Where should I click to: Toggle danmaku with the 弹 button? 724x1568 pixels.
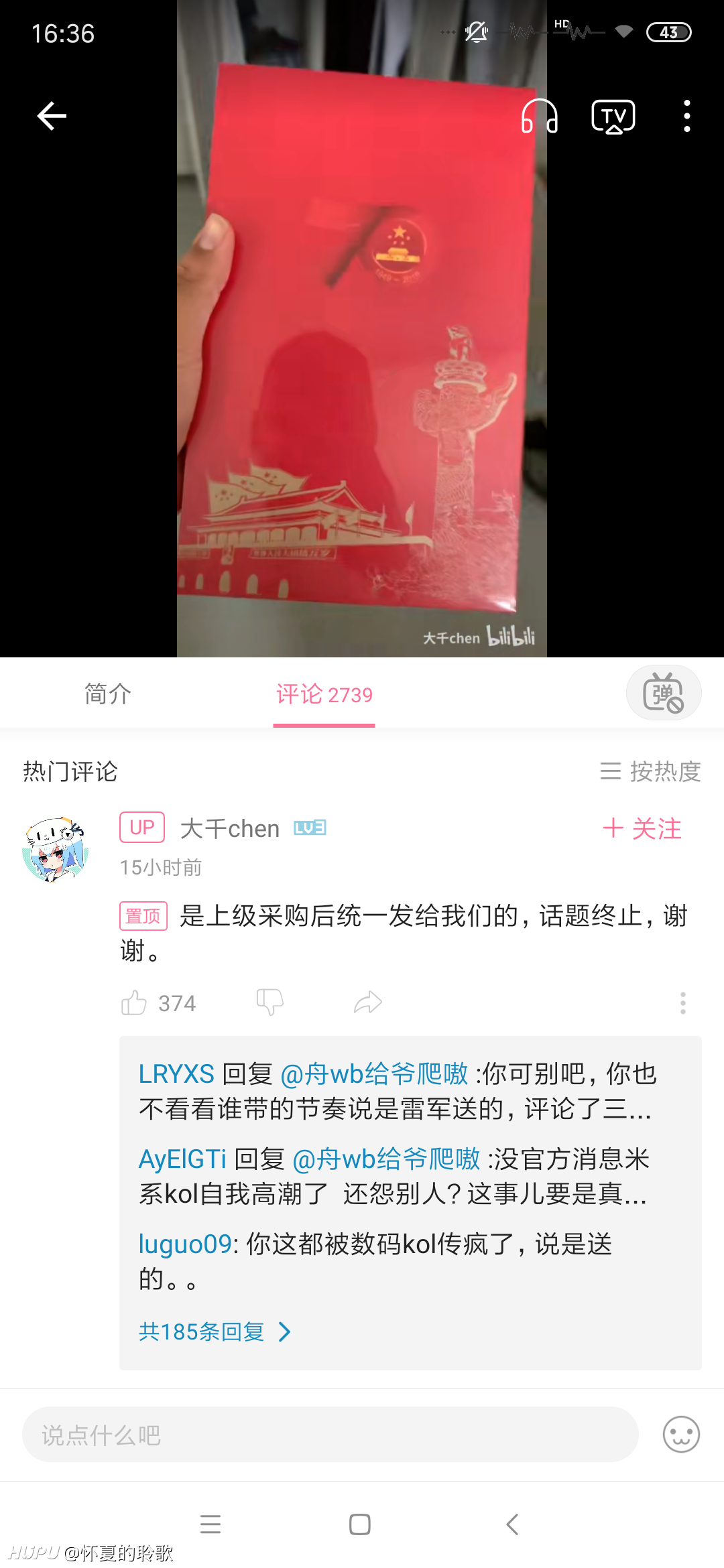click(664, 693)
